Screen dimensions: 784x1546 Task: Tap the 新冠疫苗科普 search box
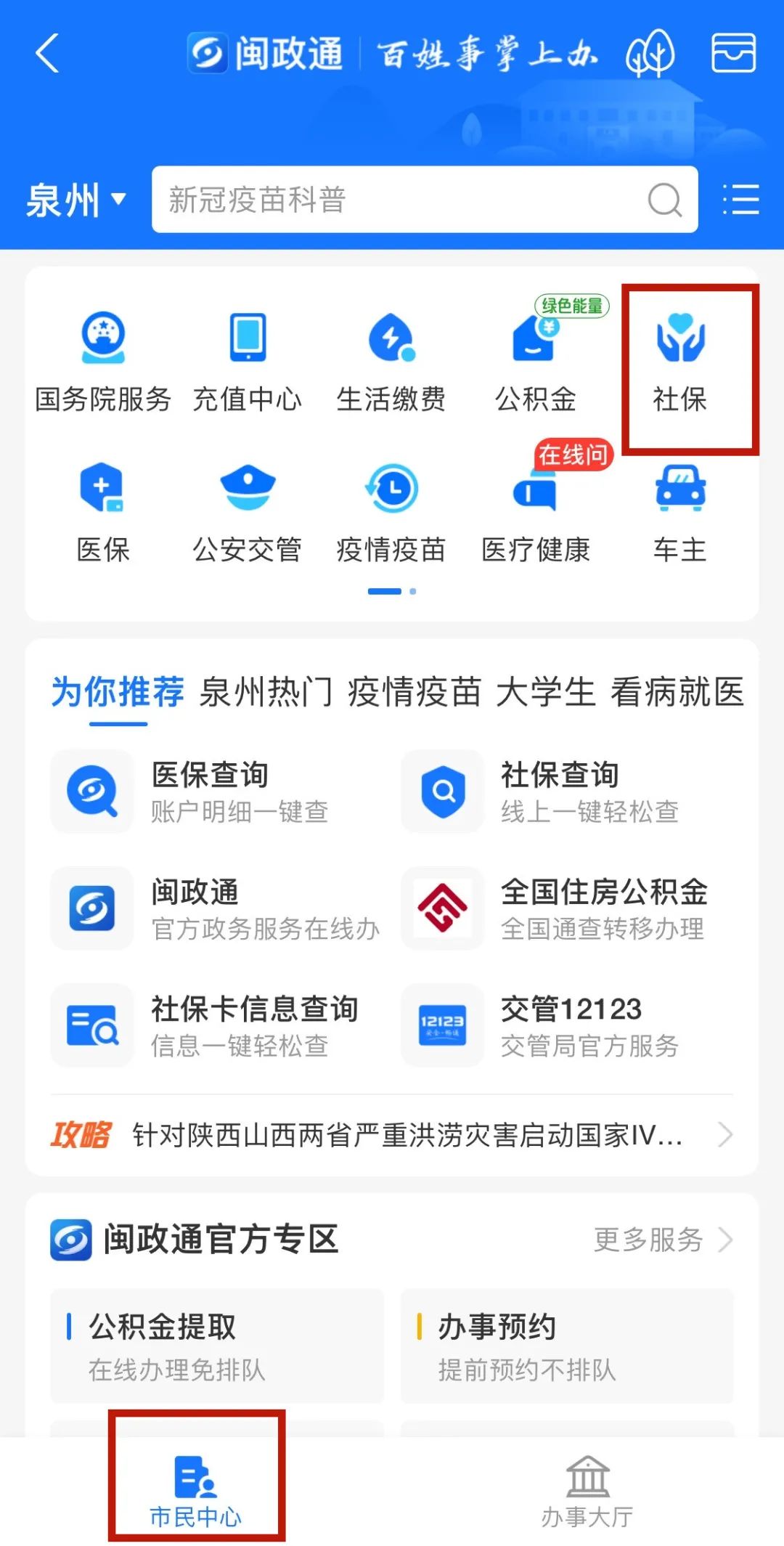tap(407, 200)
